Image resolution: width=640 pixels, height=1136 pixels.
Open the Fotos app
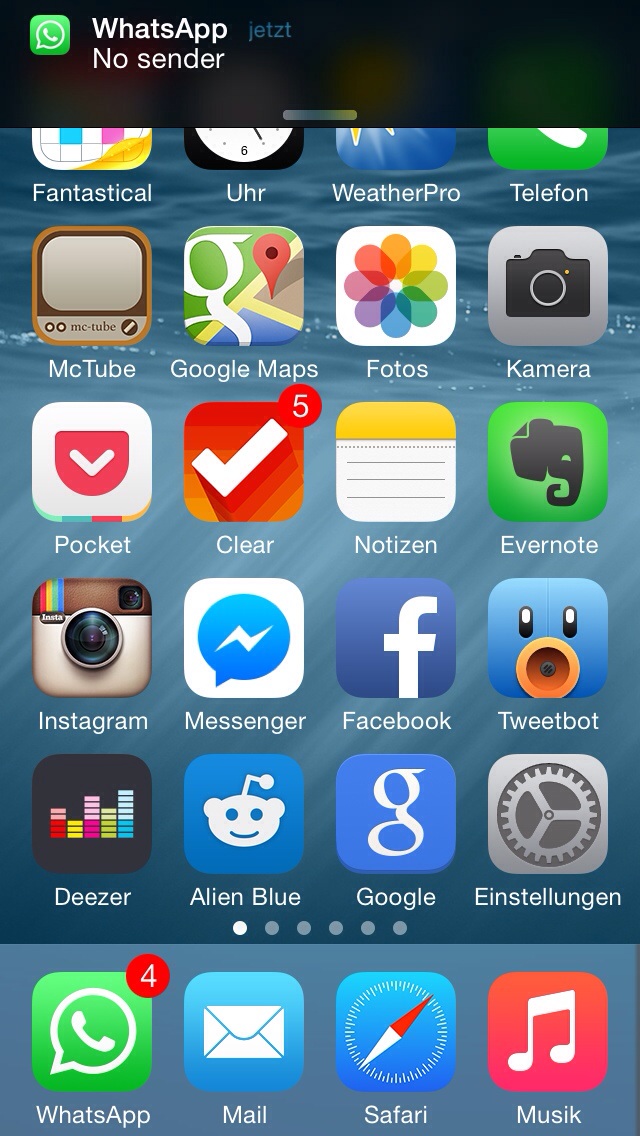pos(396,287)
